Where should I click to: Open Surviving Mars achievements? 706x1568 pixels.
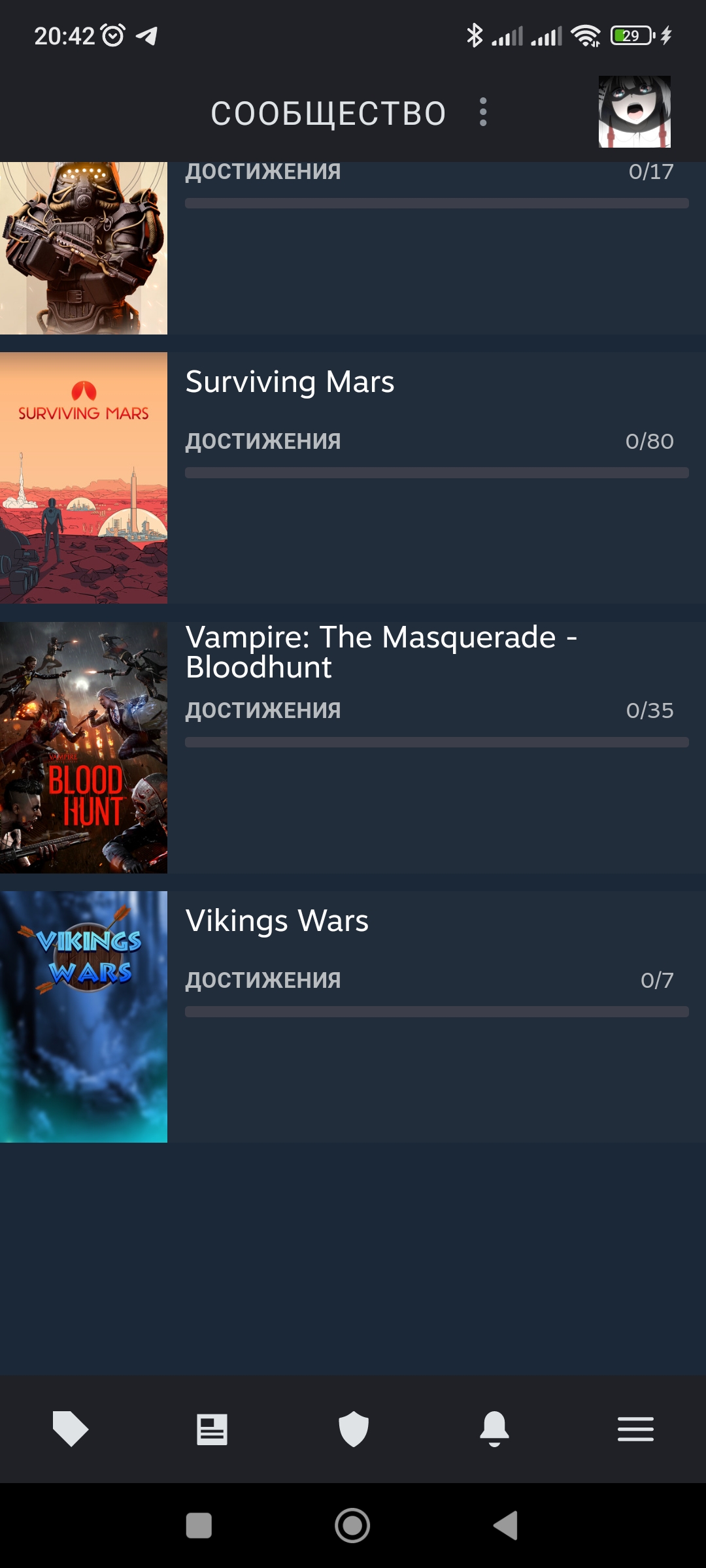[353, 478]
